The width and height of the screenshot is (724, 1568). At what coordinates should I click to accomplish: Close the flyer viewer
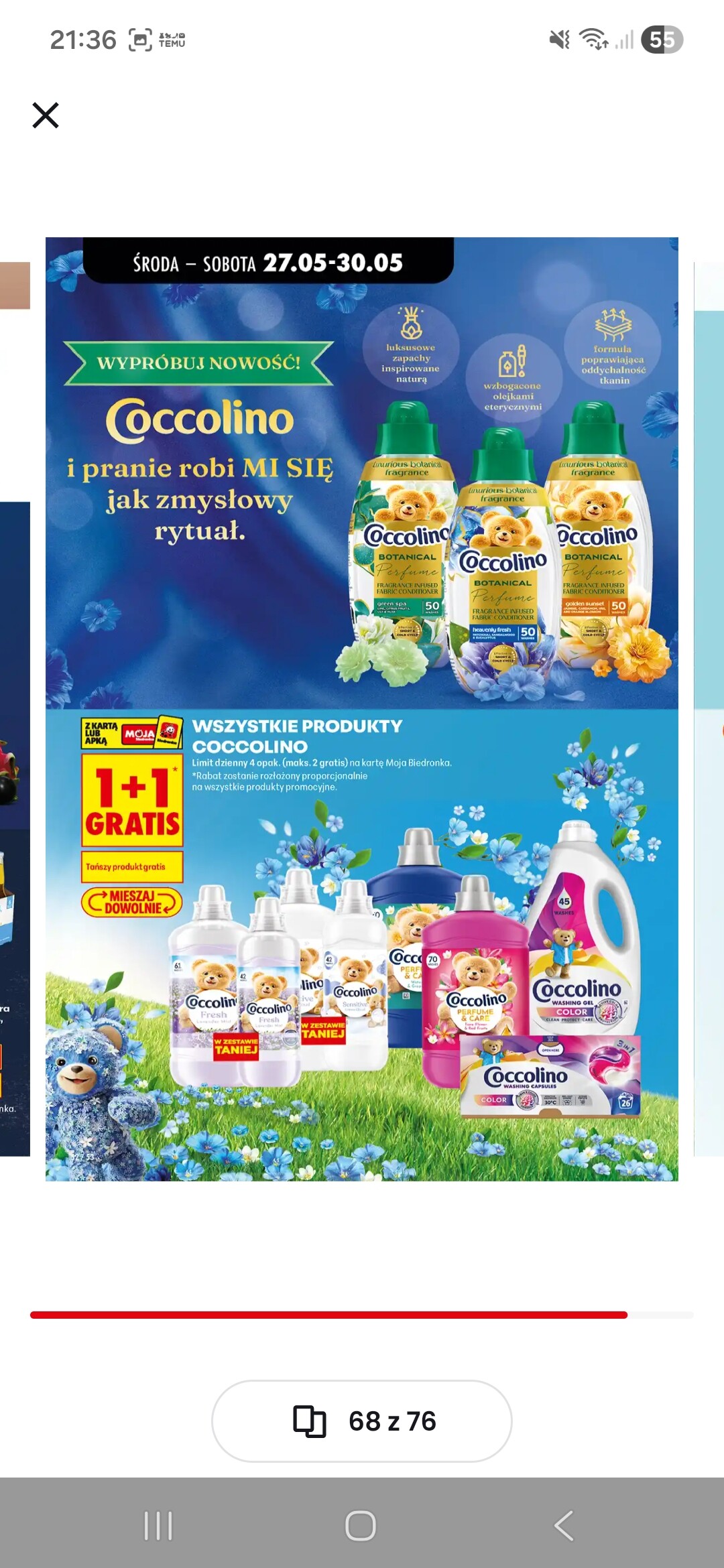[46, 115]
